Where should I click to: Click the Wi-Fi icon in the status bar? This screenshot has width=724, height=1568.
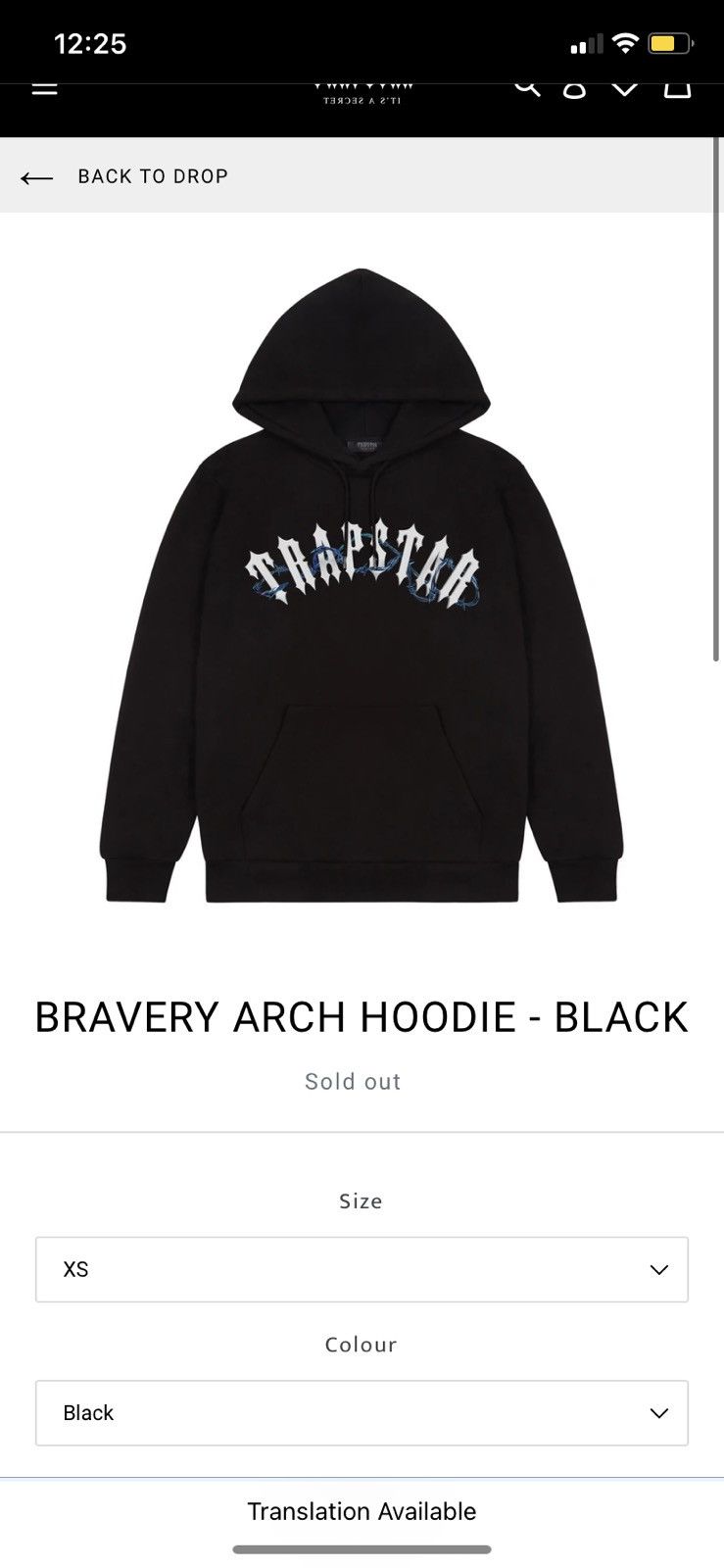[623, 41]
